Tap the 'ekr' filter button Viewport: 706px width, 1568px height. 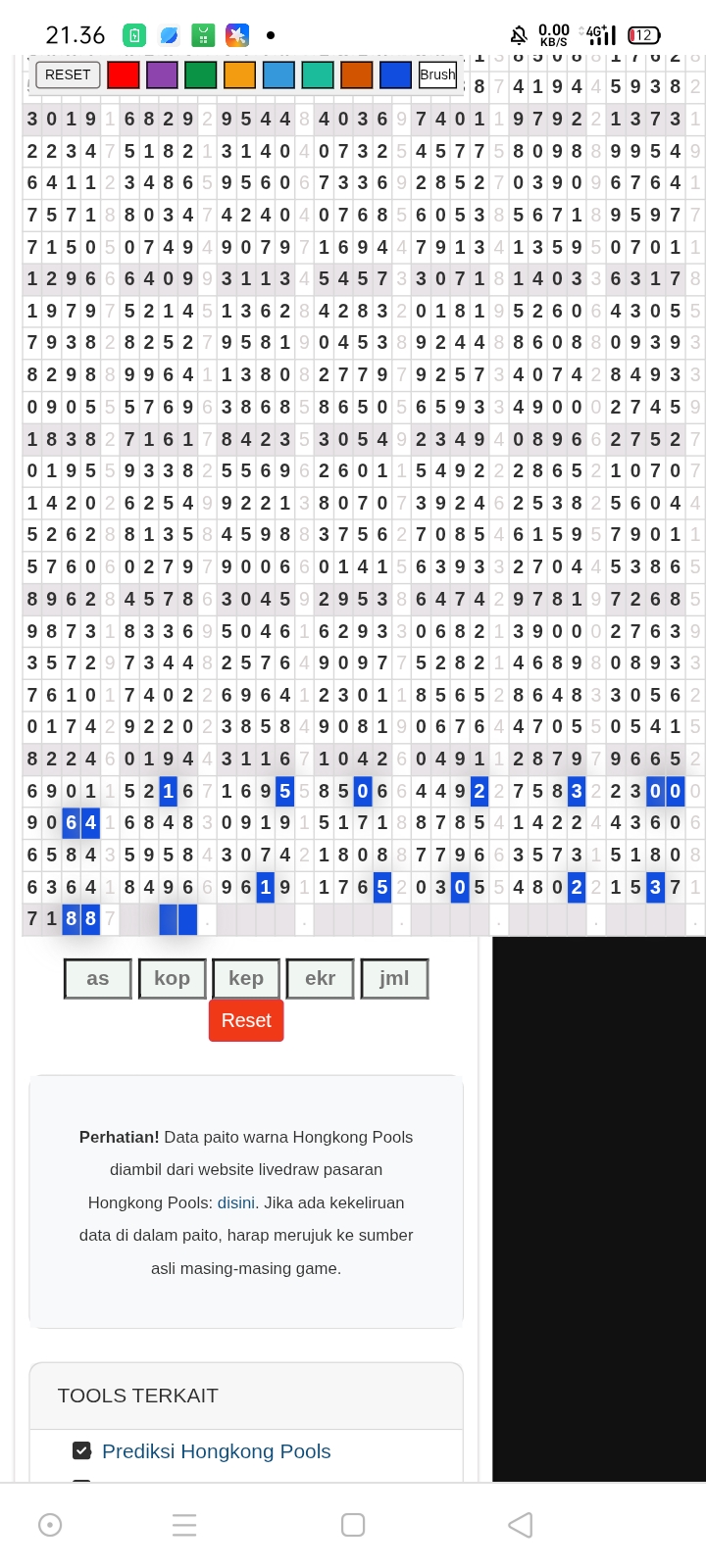click(x=321, y=978)
